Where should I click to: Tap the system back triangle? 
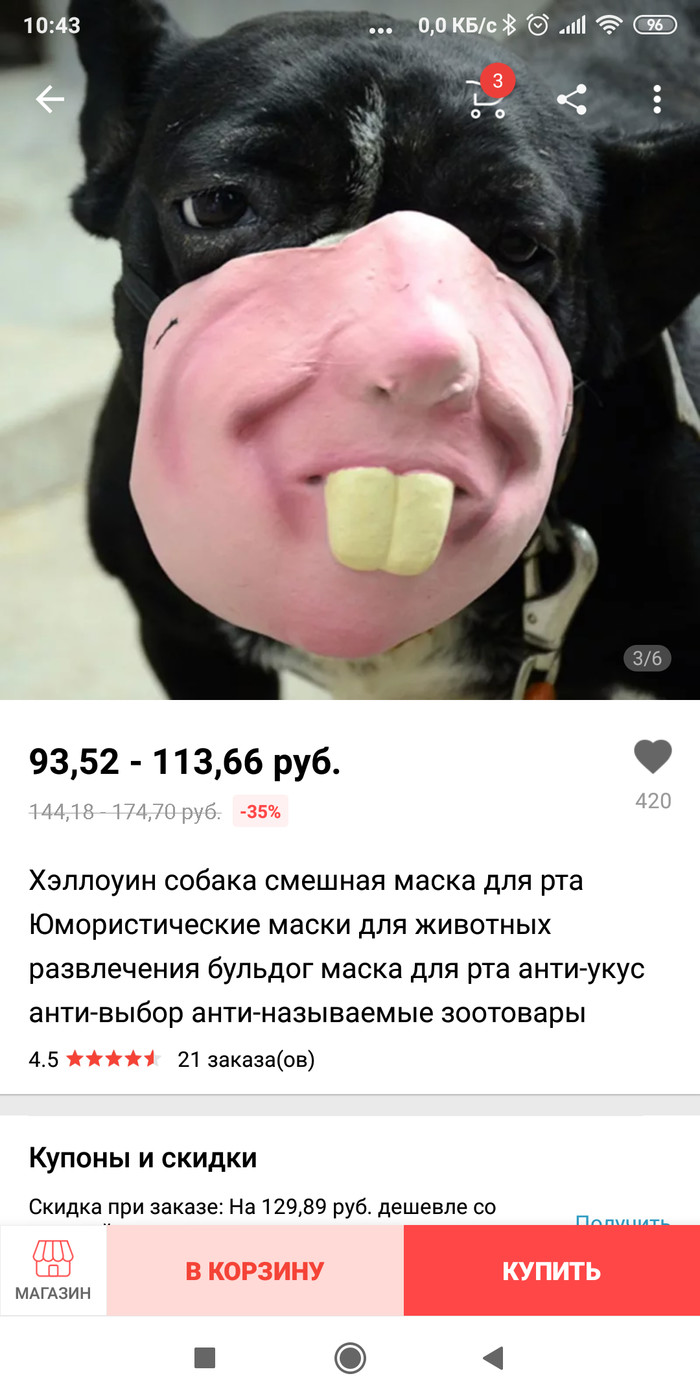pyautogui.click(x=492, y=1357)
